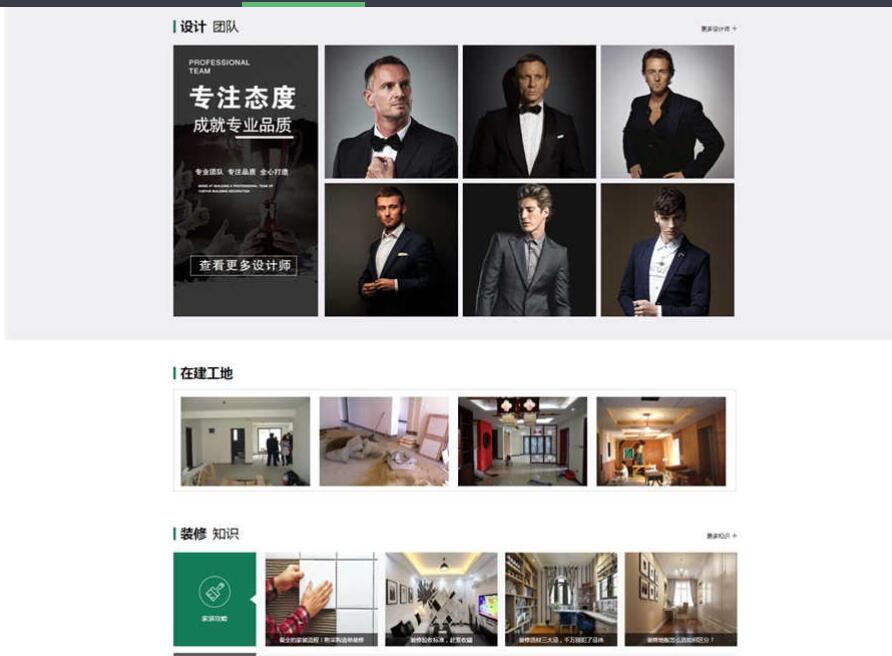The width and height of the screenshot is (892, 656).
Task: Open site photo with floor construction materials
Action: tap(384, 441)
